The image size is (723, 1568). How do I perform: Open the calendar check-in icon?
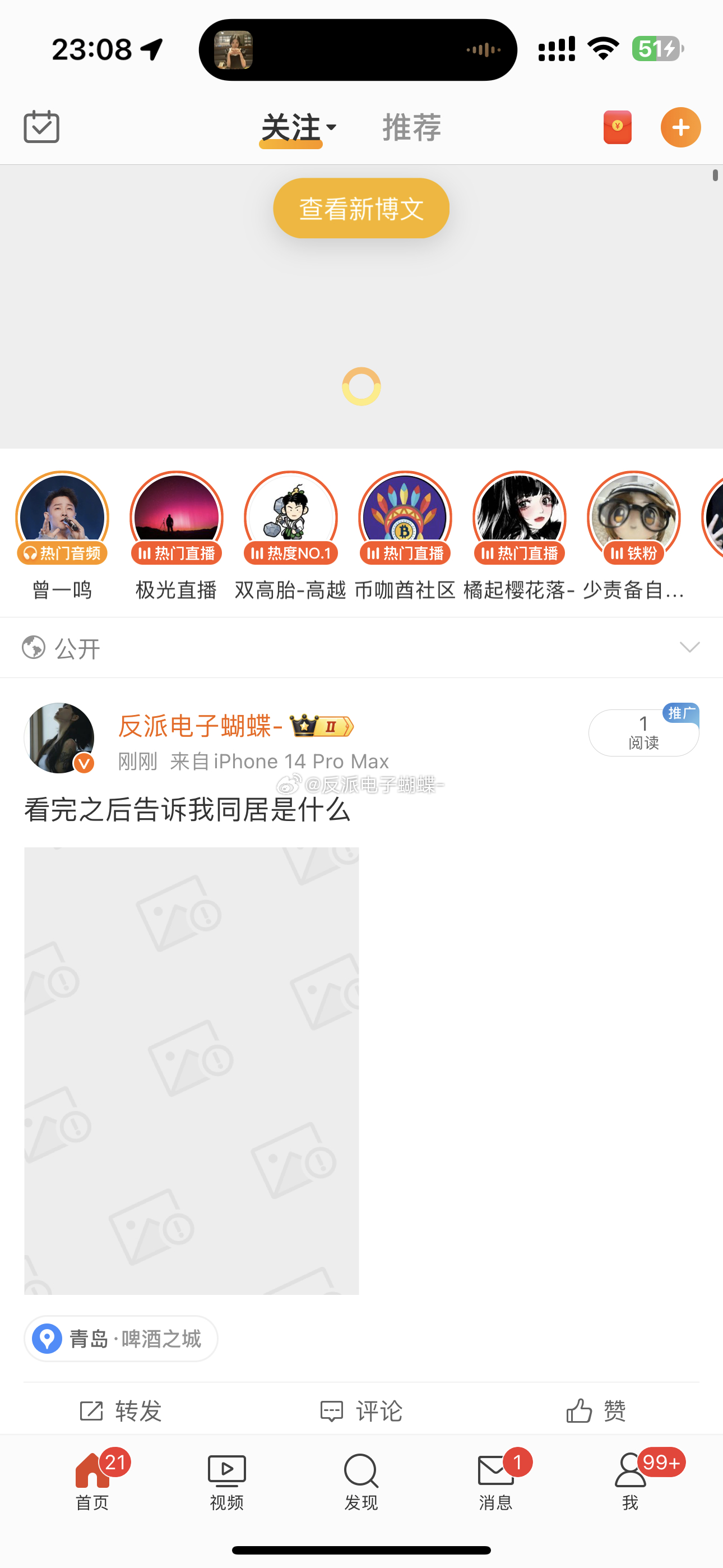coord(41,127)
